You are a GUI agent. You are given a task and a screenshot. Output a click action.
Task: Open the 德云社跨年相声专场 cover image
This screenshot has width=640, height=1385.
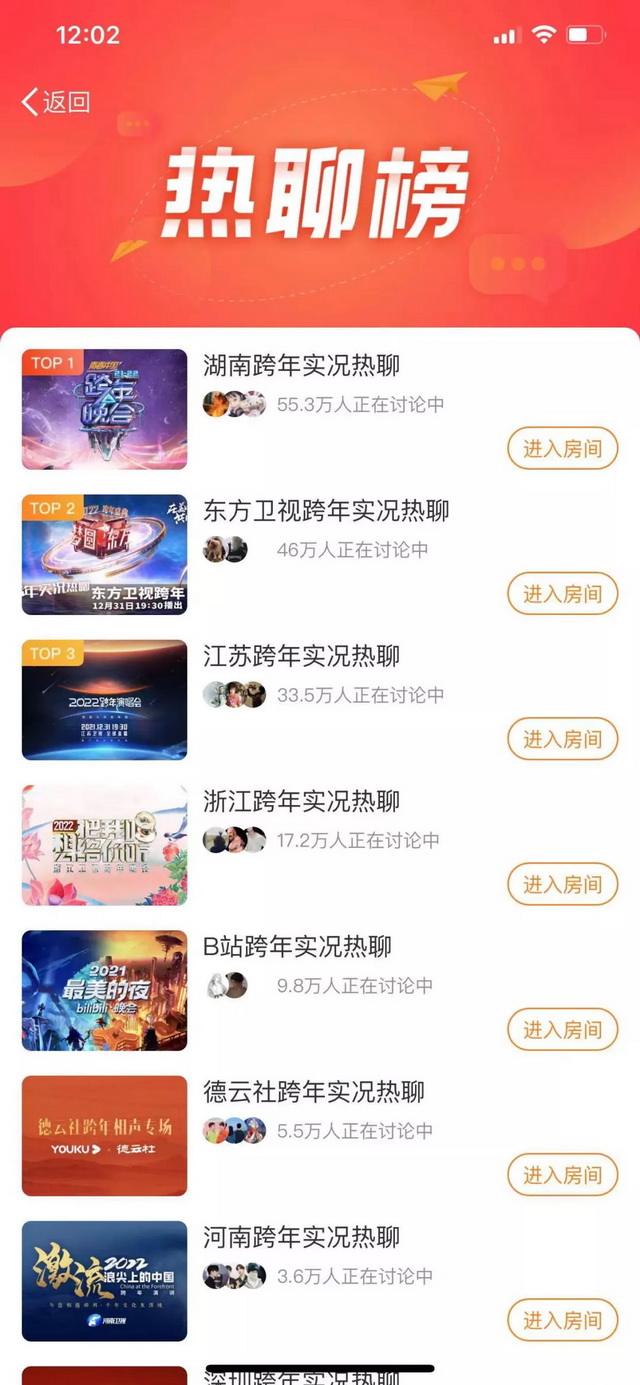point(104,1135)
